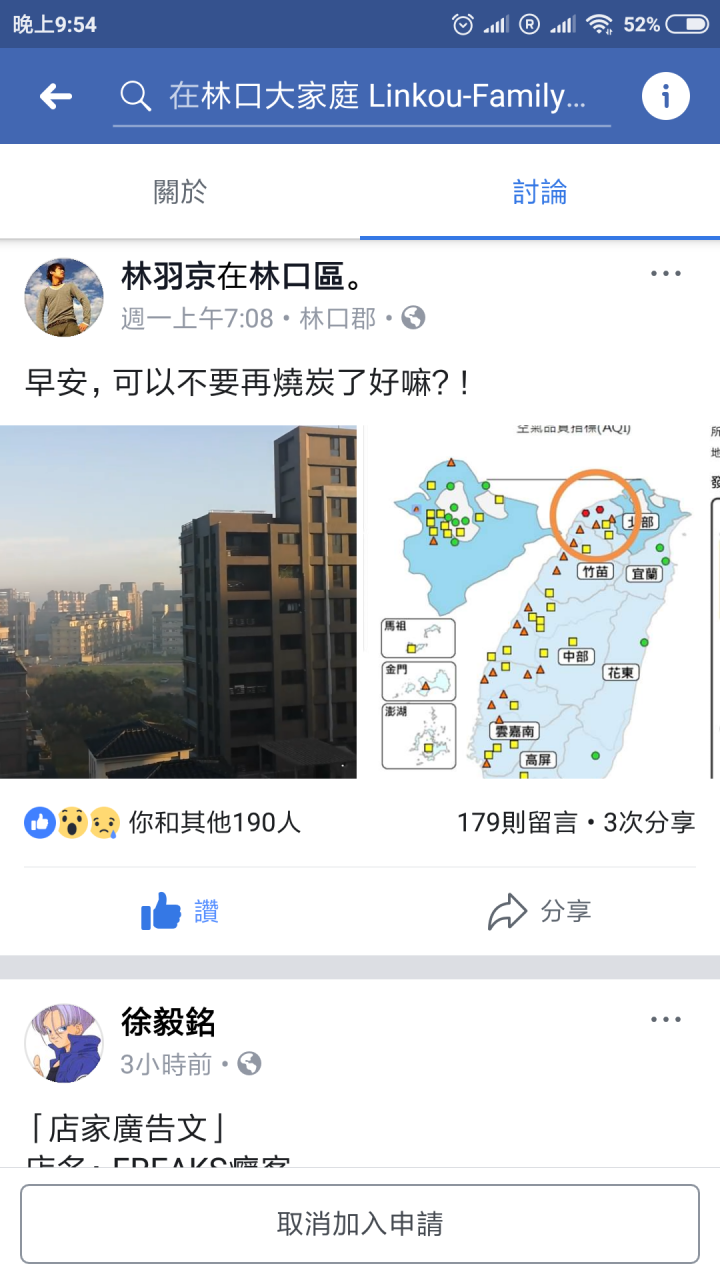Open 徐毅銘's profile picture
The height and width of the screenshot is (1280, 720).
[64, 1043]
